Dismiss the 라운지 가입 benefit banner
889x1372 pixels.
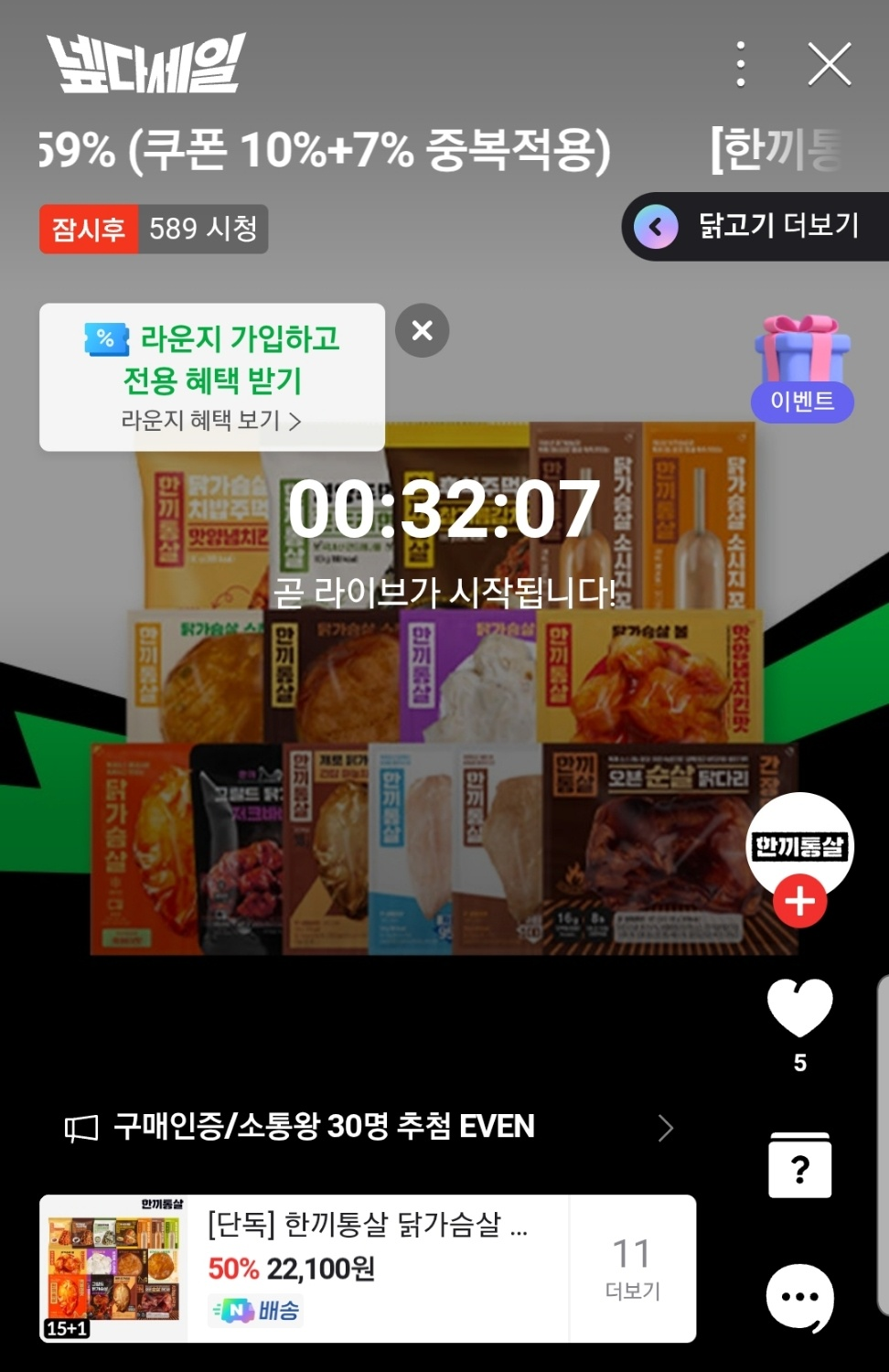422,330
